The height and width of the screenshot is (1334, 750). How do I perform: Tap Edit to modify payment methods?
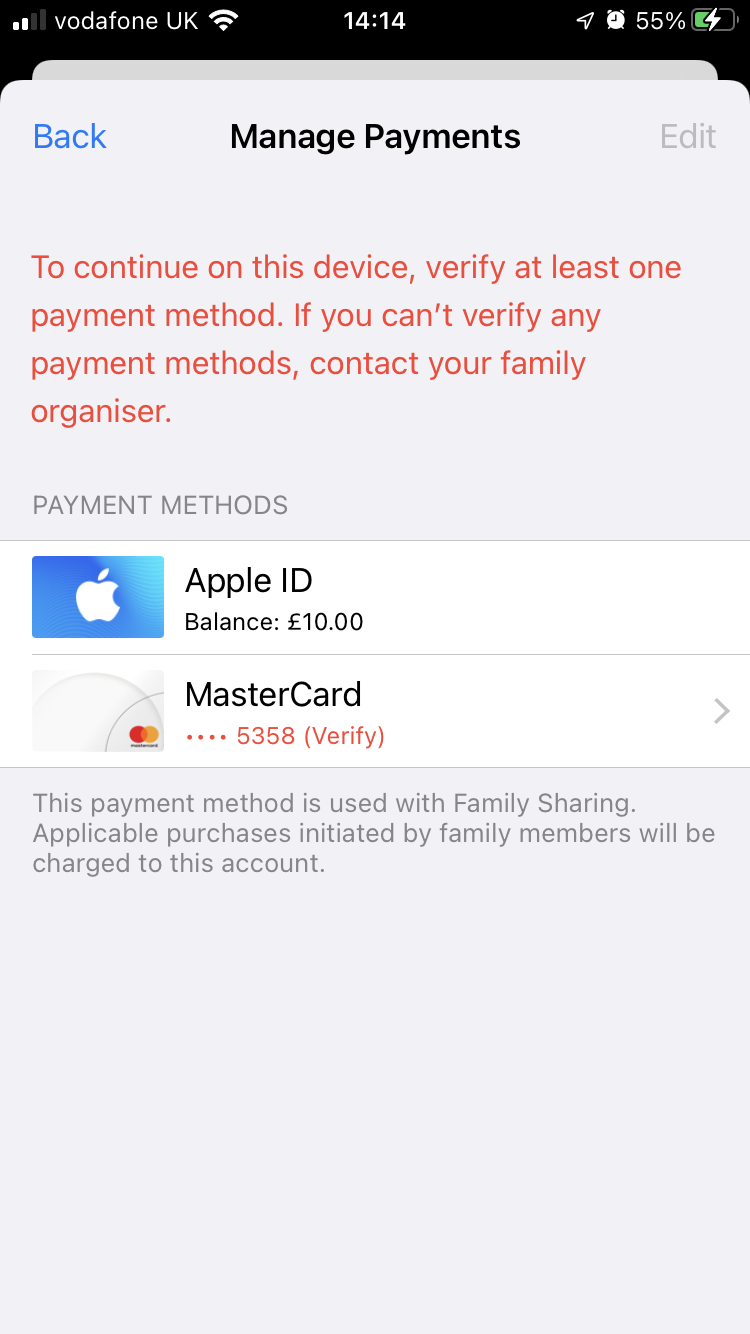pyautogui.click(x=687, y=135)
